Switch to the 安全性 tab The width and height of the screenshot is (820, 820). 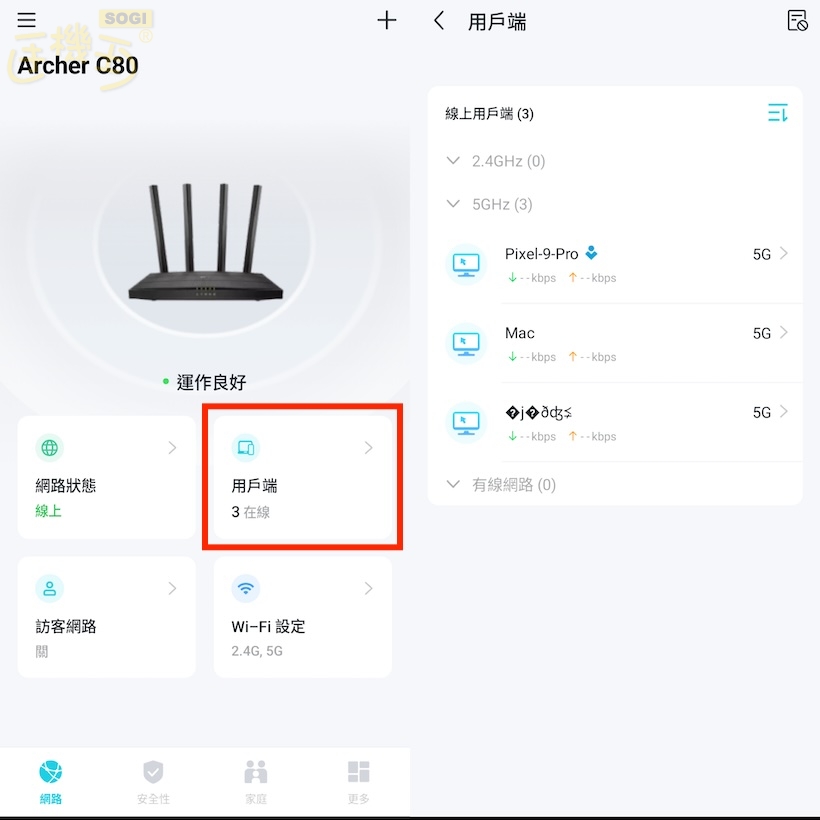pos(153,782)
